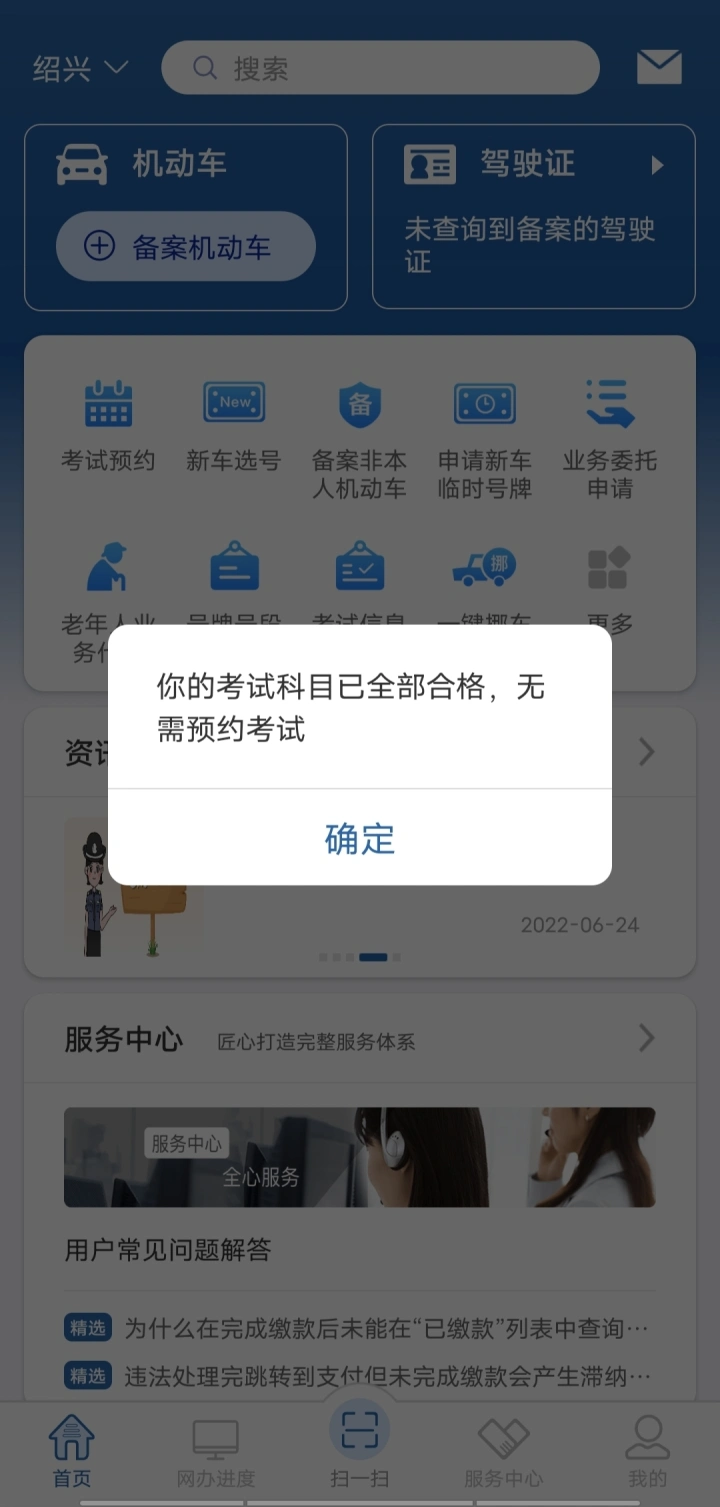
Task: Open 更多 services grid
Action: pyautogui.click(x=608, y=585)
